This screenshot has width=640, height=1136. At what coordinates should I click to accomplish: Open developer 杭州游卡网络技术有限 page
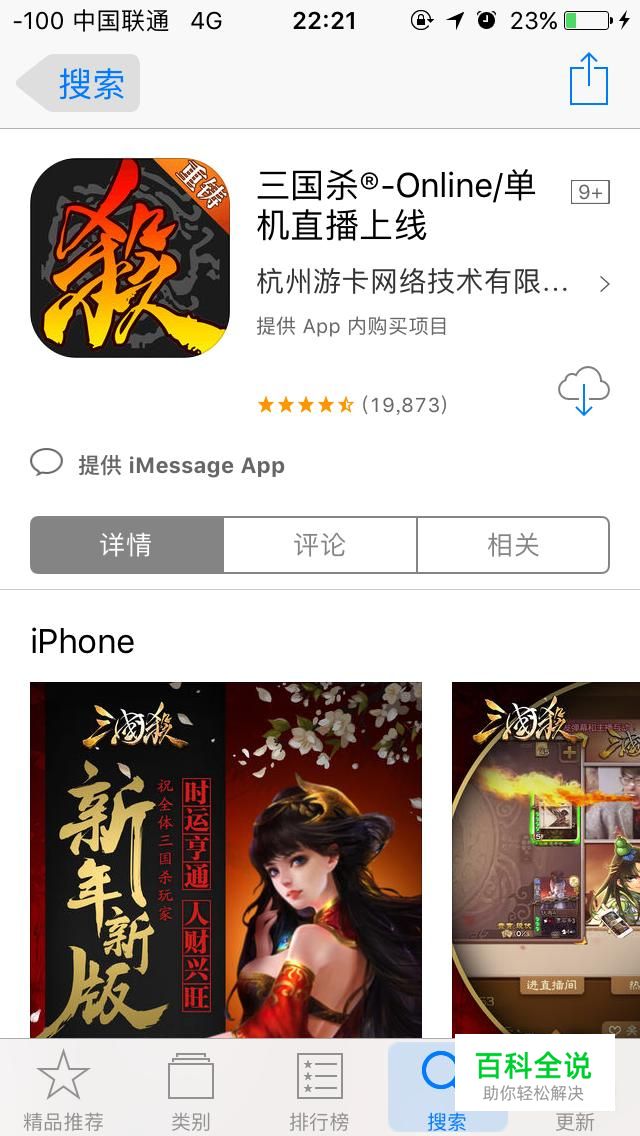pos(433,283)
